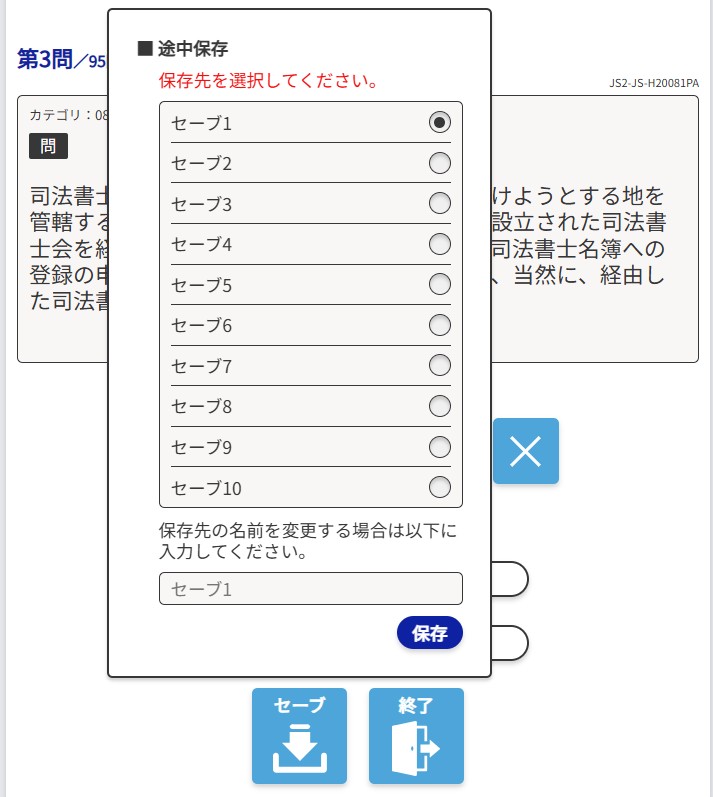Viewport: 713px width, 797px height.
Task: Exit via the 終了 button
Action: [416, 736]
